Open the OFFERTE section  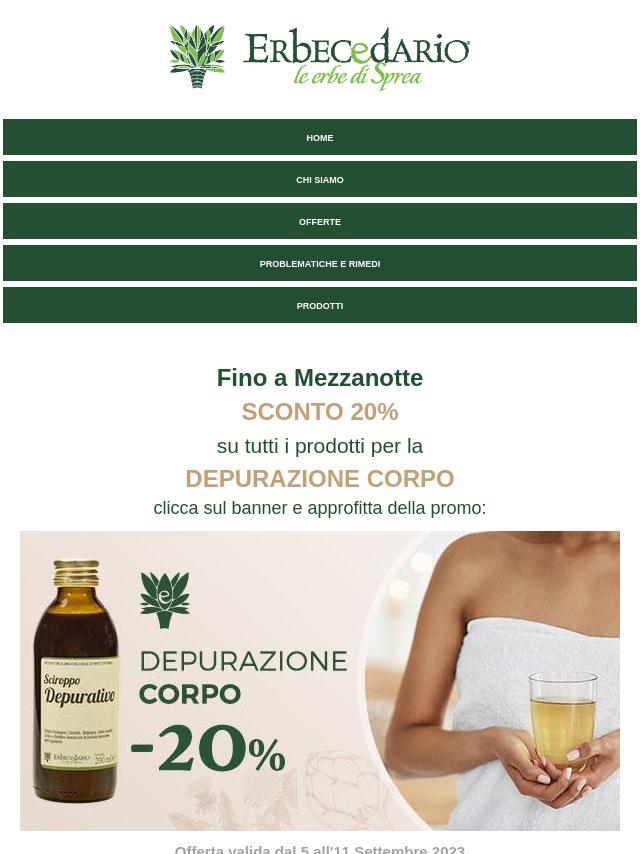click(x=320, y=222)
